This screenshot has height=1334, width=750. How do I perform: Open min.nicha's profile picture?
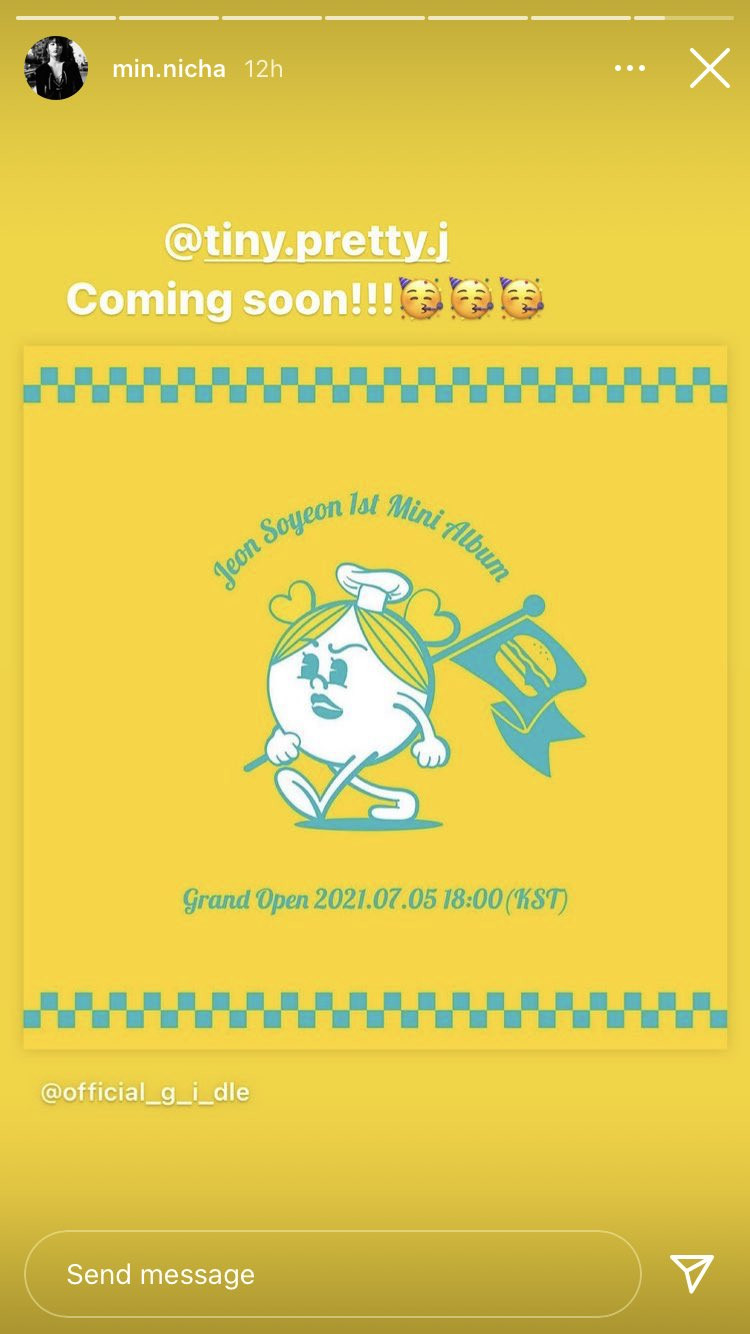(56, 69)
